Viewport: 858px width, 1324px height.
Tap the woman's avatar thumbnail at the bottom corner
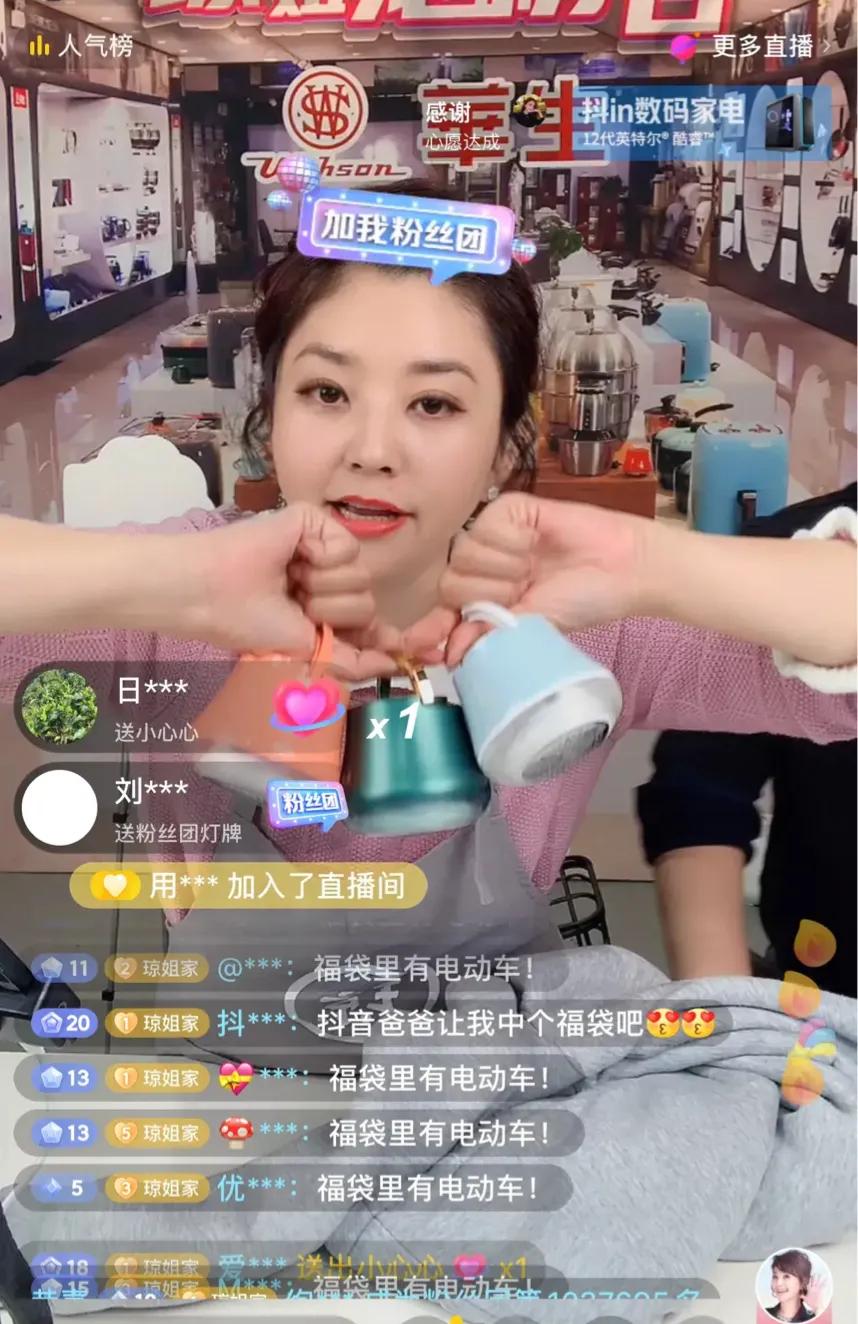click(x=793, y=1285)
